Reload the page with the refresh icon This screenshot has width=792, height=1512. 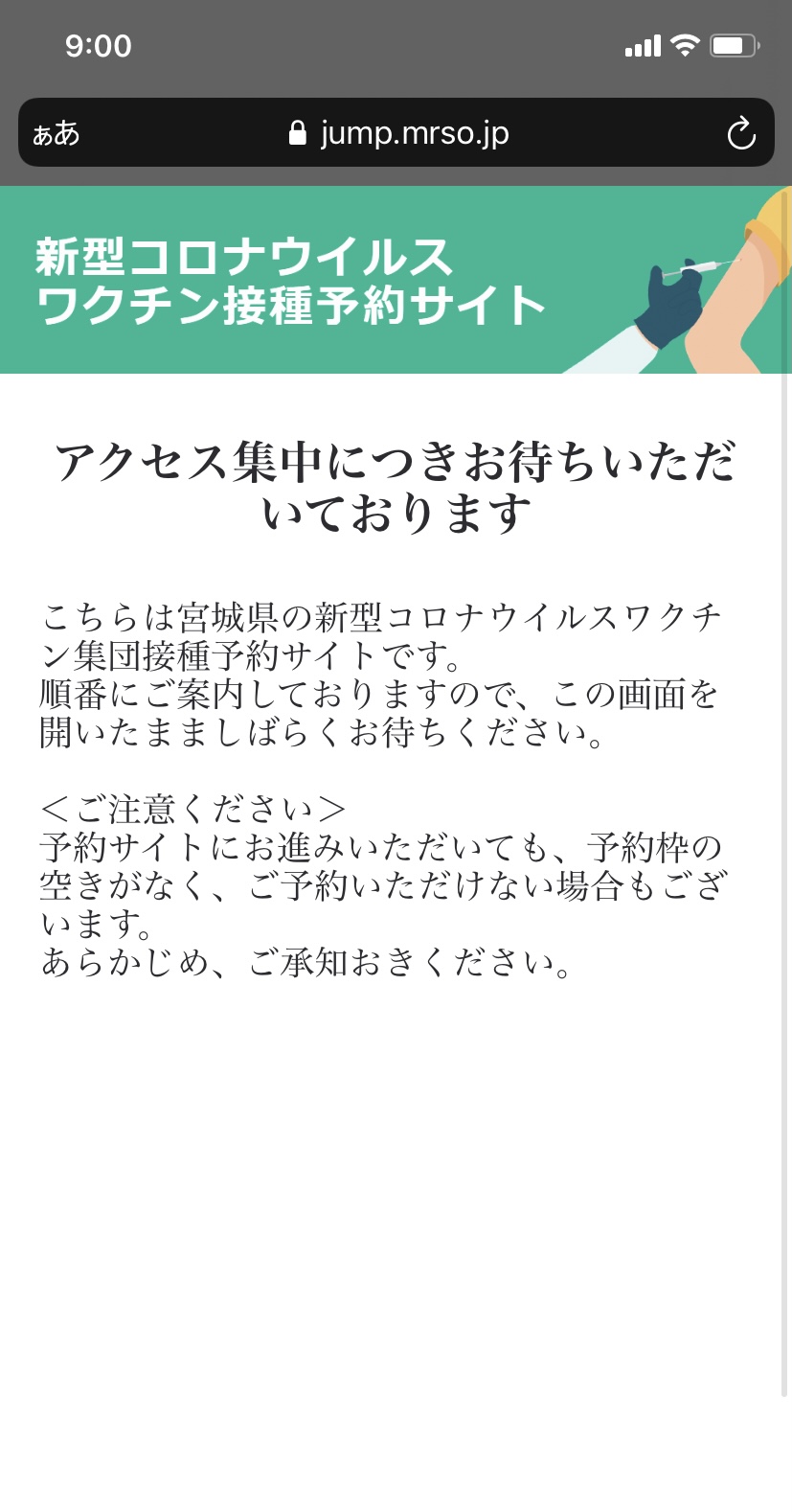741,133
